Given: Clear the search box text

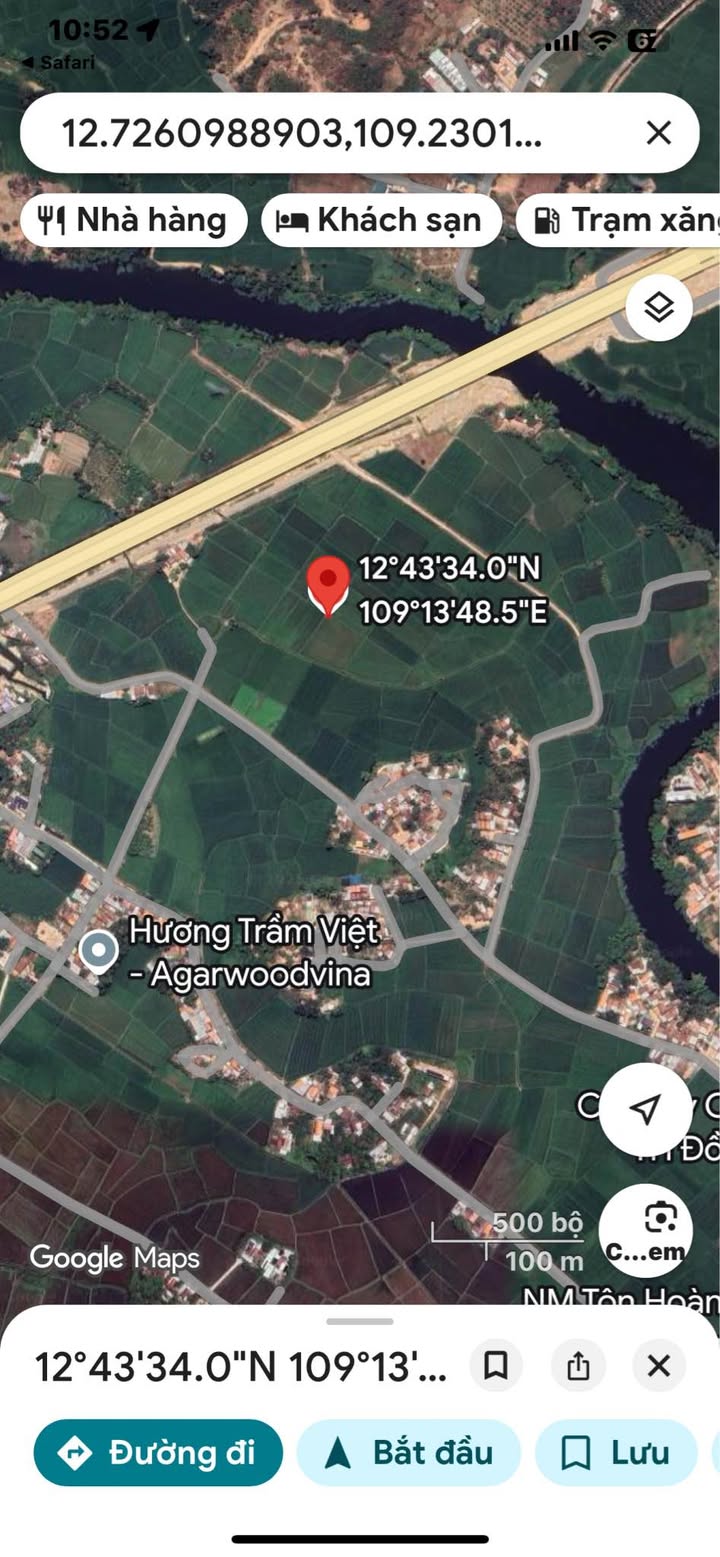Looking at the screenshot, I should click(x=658, y=133).
